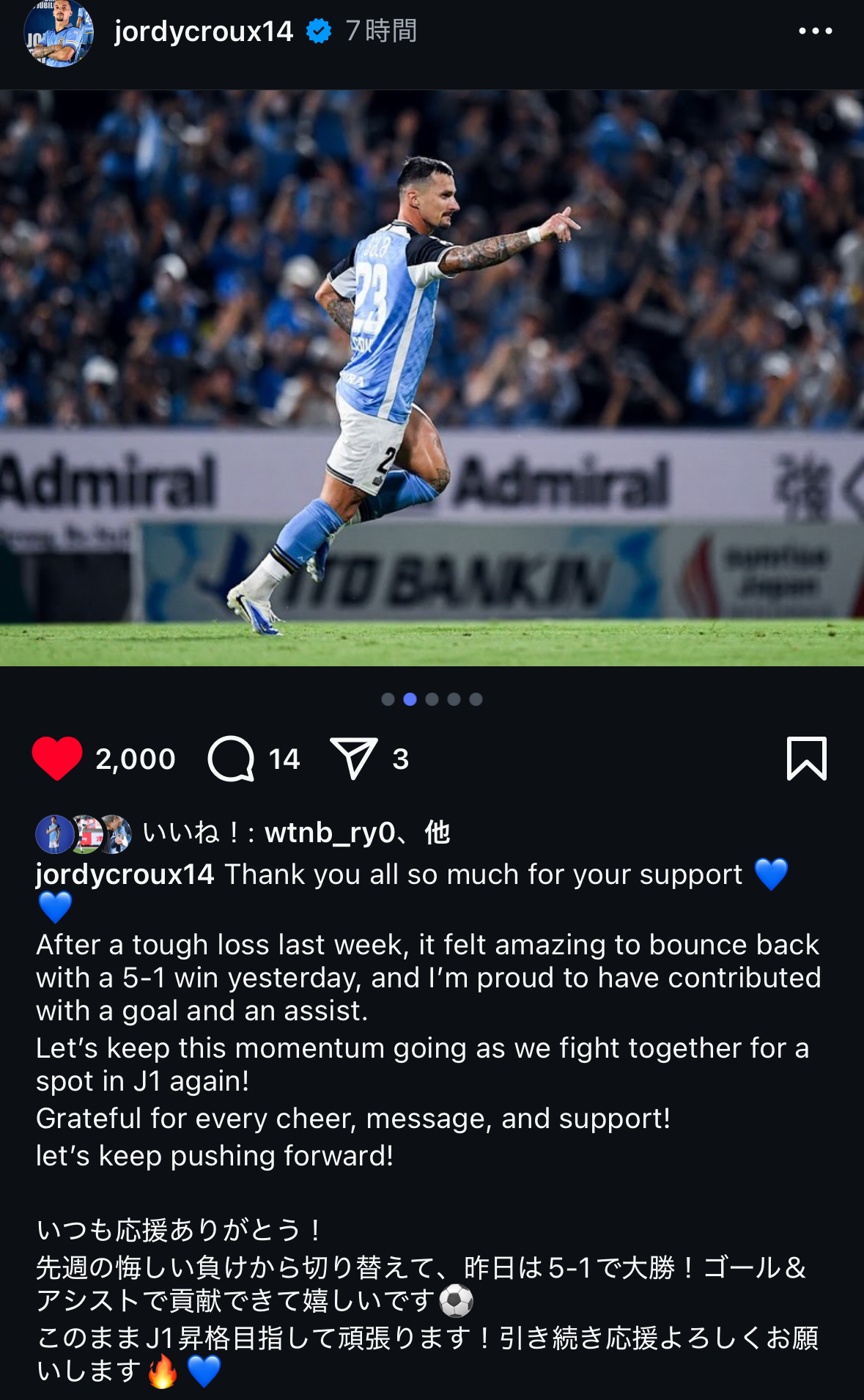Tap the red heart to unlike post
This screenshot has width=864, height=1400.
[57, 758]
